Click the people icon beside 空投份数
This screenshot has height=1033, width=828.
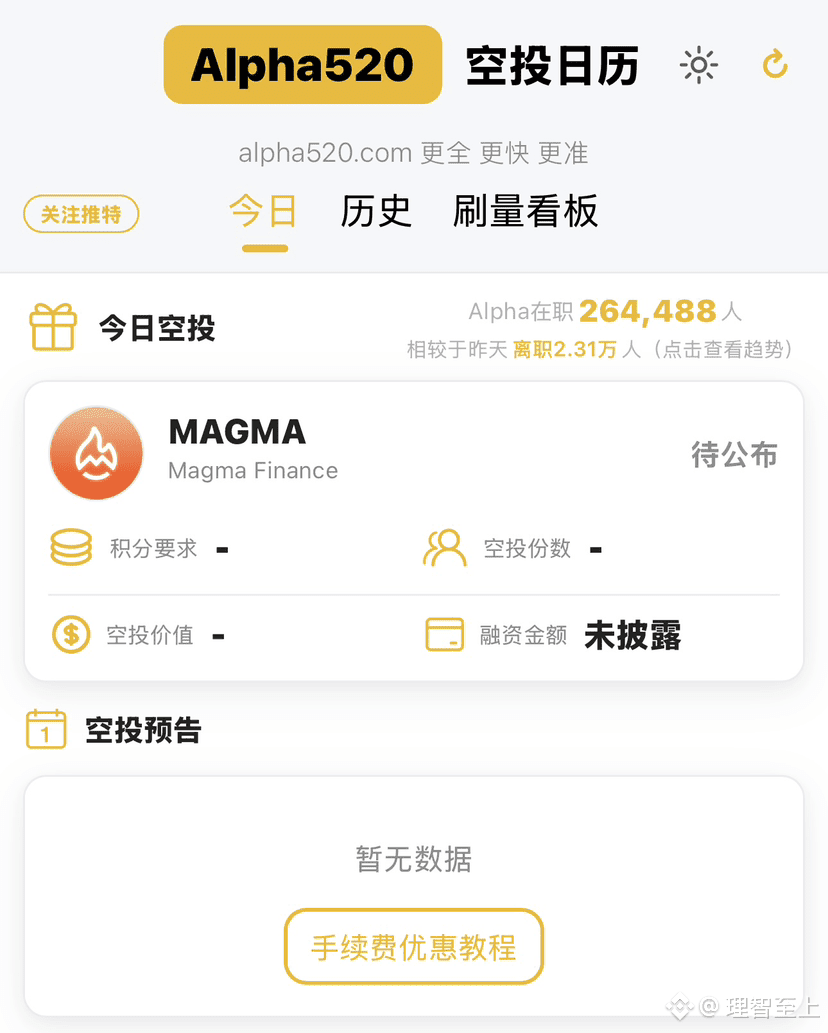tap(444, 548)
